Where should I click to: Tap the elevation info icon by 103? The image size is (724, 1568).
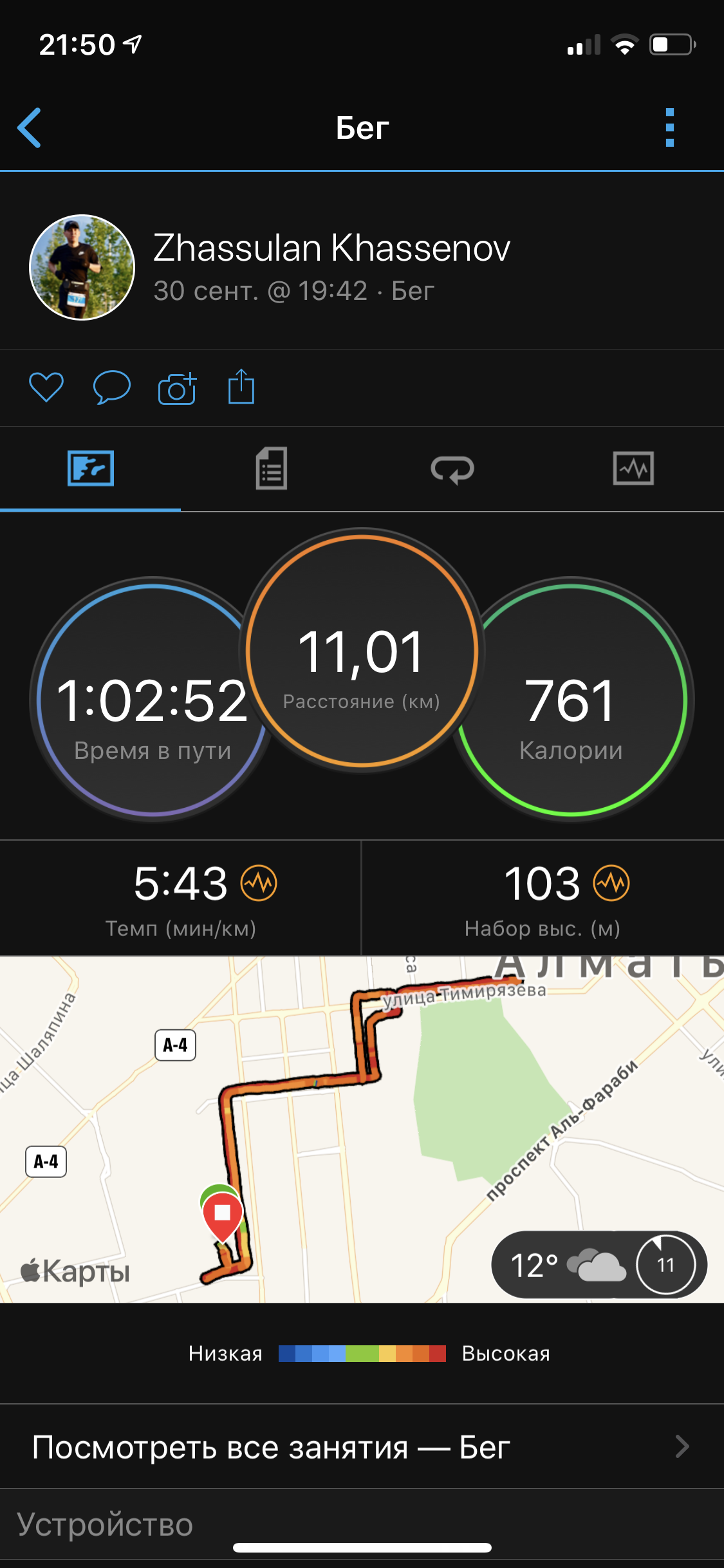click(611, 883)
